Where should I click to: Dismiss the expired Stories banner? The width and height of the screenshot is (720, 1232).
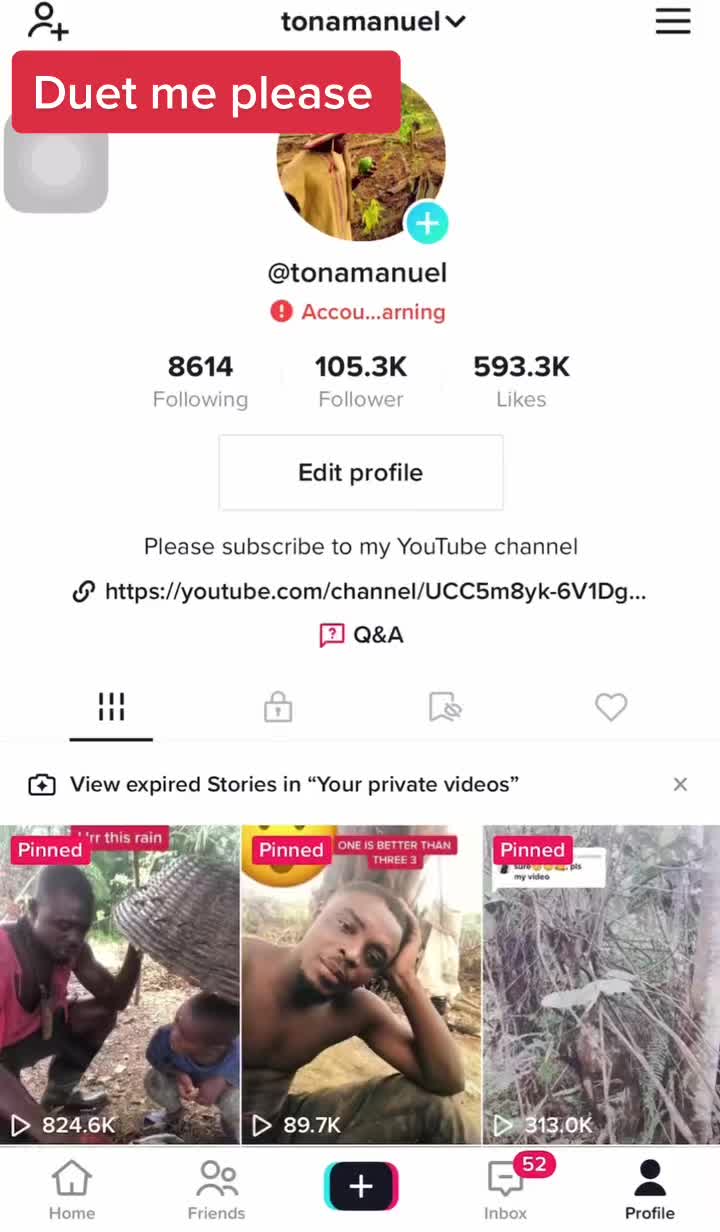click(680, 785)
